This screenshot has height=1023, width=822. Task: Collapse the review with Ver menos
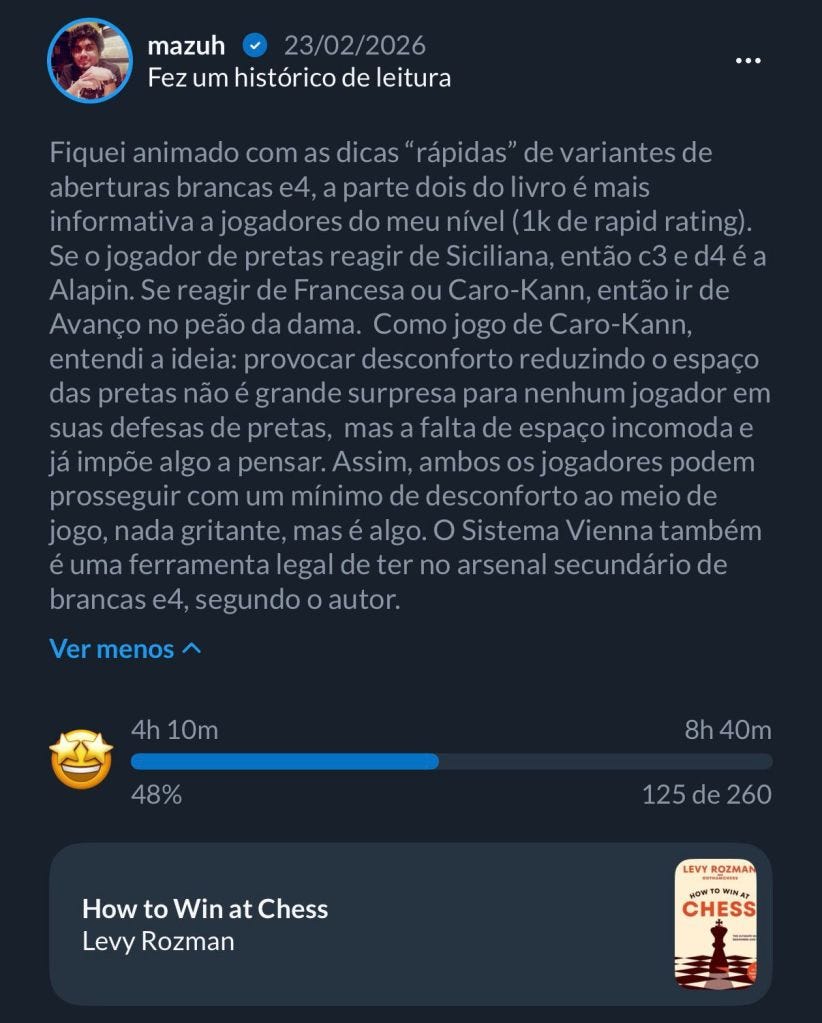point(125,649)
